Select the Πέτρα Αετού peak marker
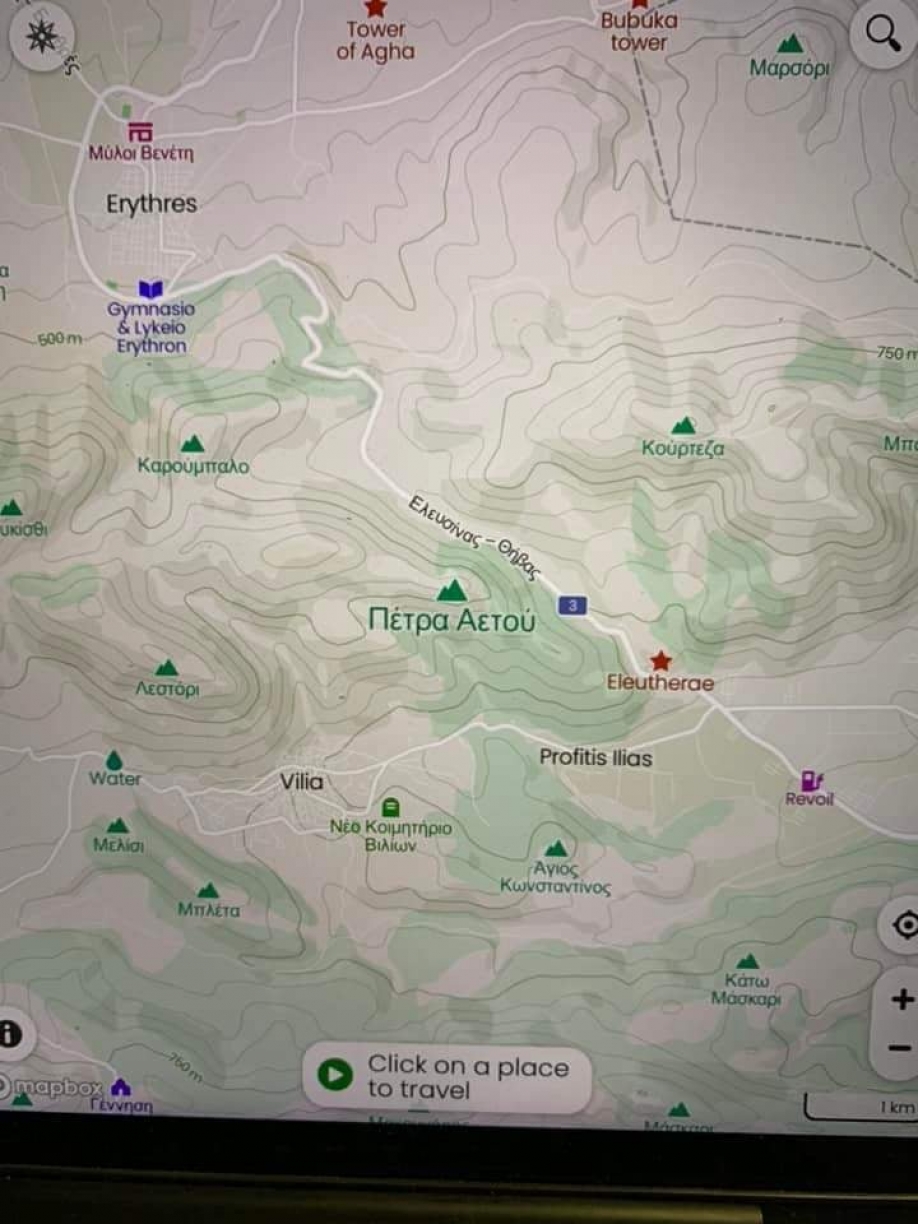 point(453,591)
